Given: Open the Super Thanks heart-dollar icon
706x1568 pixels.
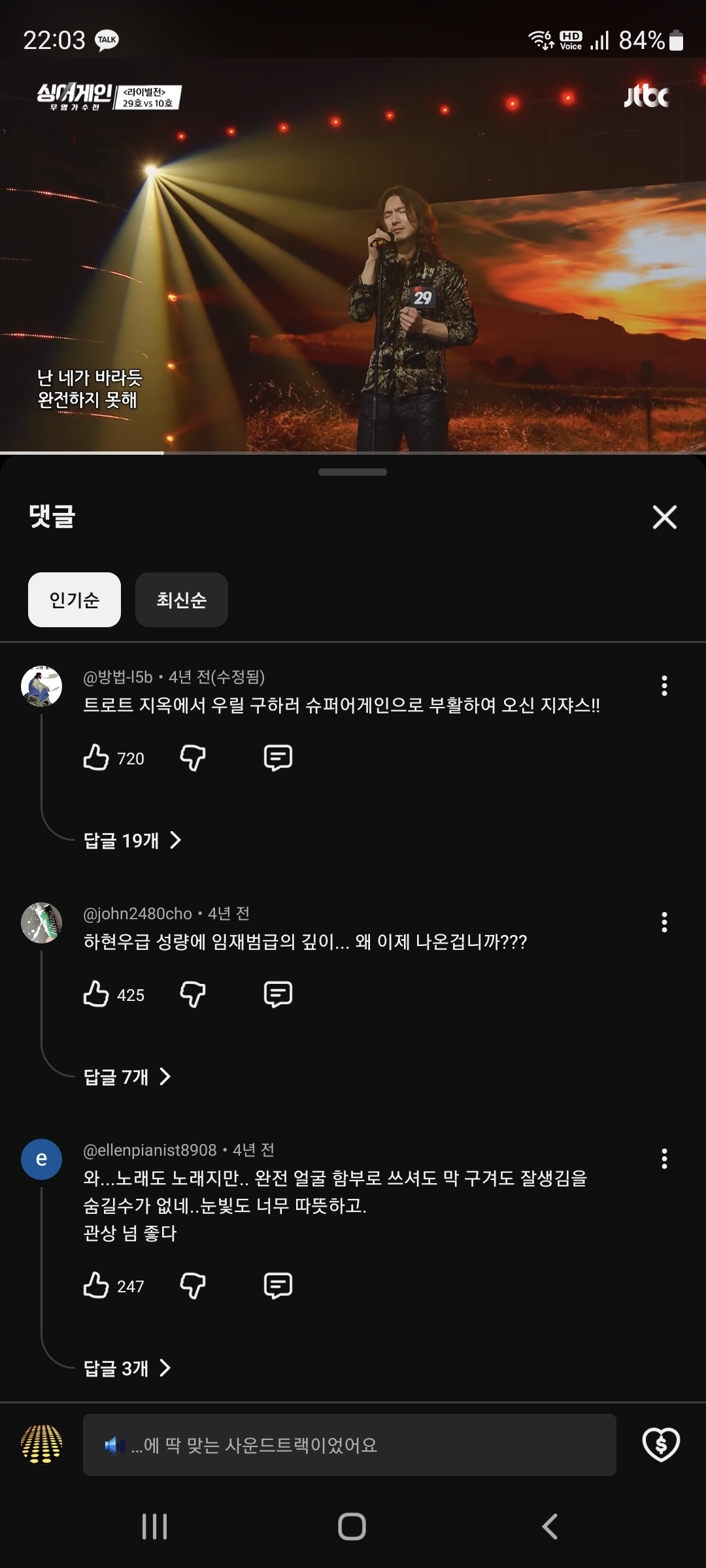Looking at the screenshot, I should click(661, 1444).
